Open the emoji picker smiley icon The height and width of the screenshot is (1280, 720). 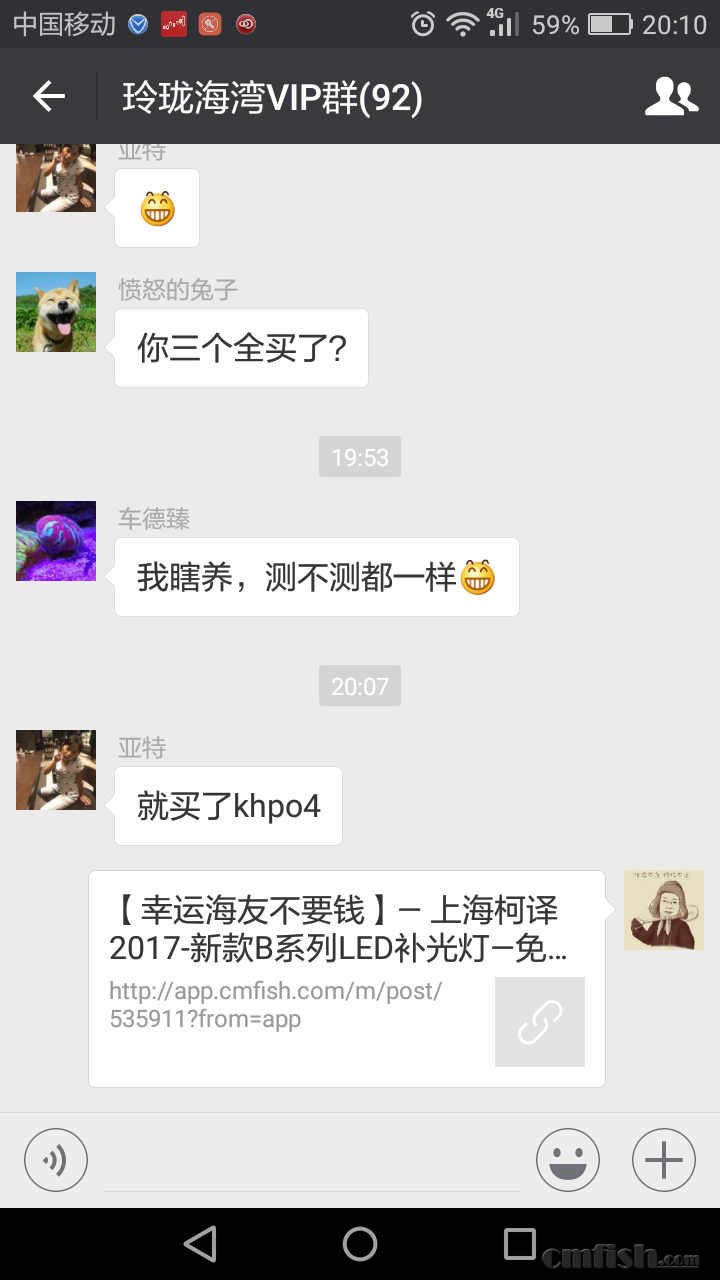567,1159
